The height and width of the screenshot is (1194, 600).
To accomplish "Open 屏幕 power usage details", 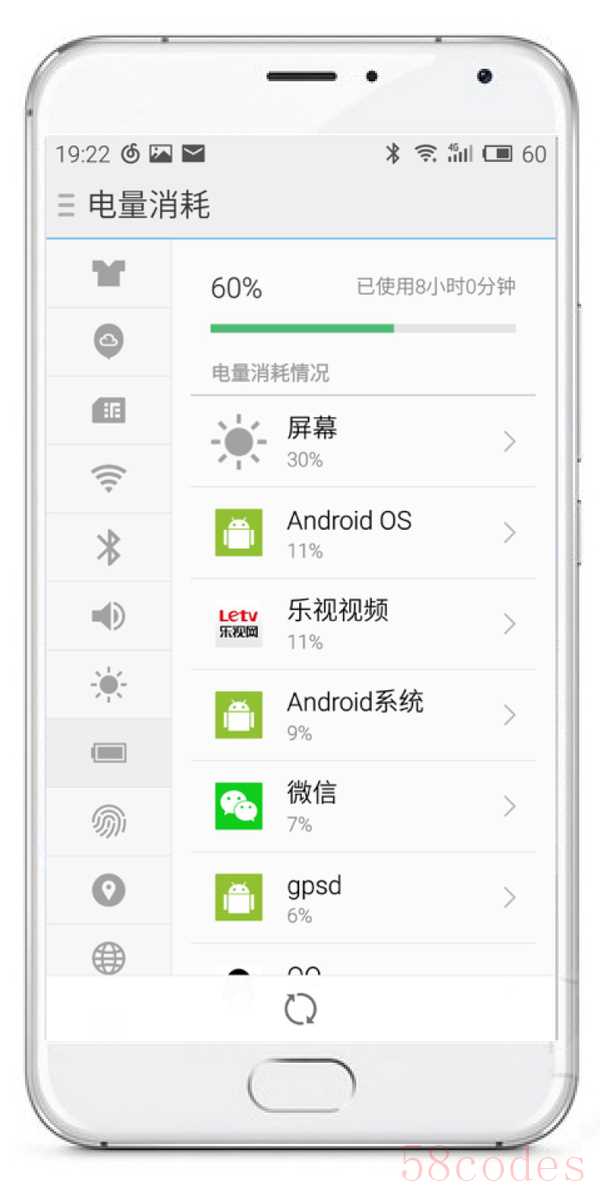I will coord(362,442).
